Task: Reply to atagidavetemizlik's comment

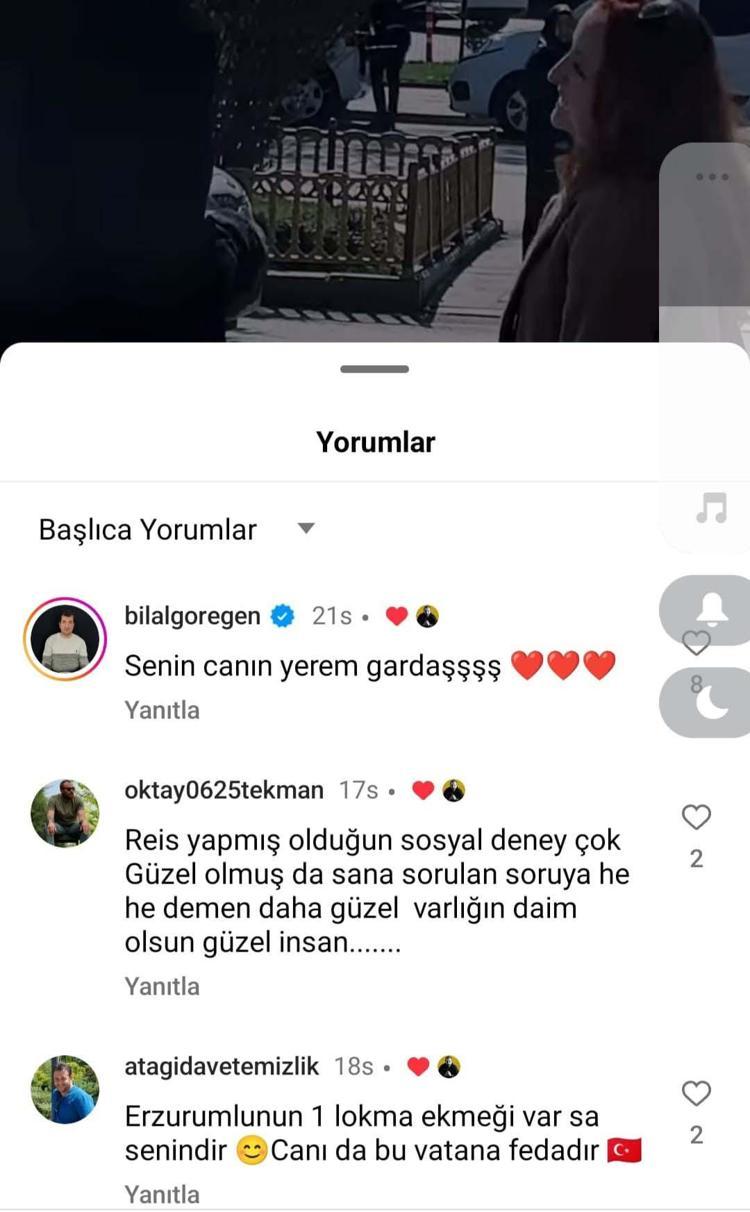Action: [x=162, y=1194]
